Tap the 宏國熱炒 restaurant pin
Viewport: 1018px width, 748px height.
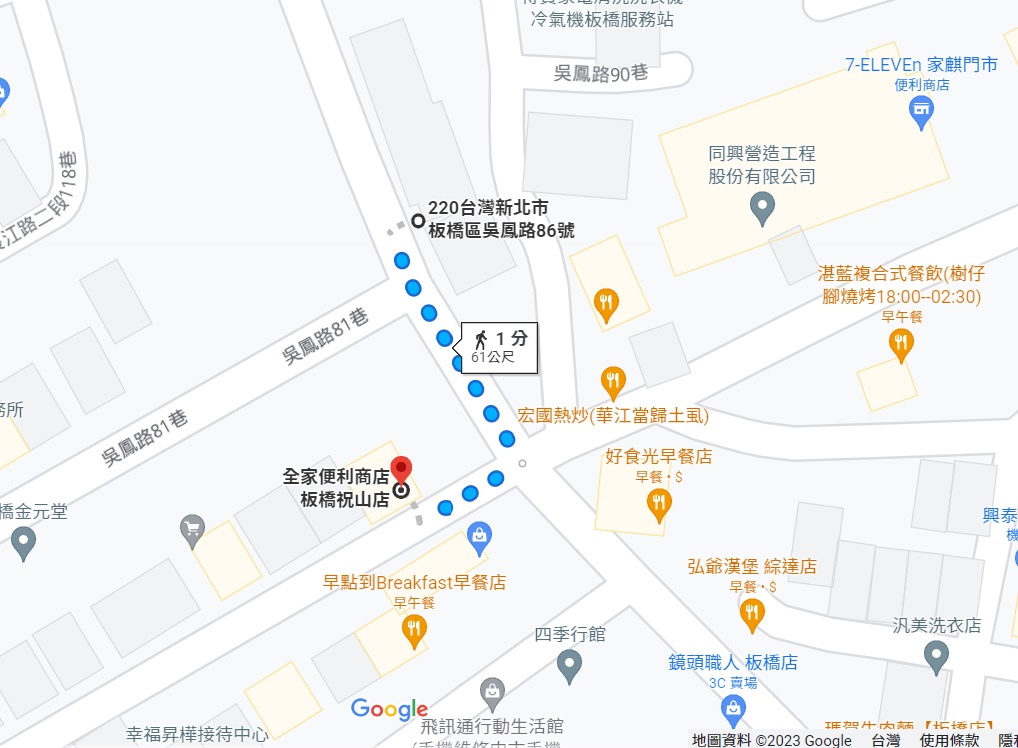click(613, 381)
